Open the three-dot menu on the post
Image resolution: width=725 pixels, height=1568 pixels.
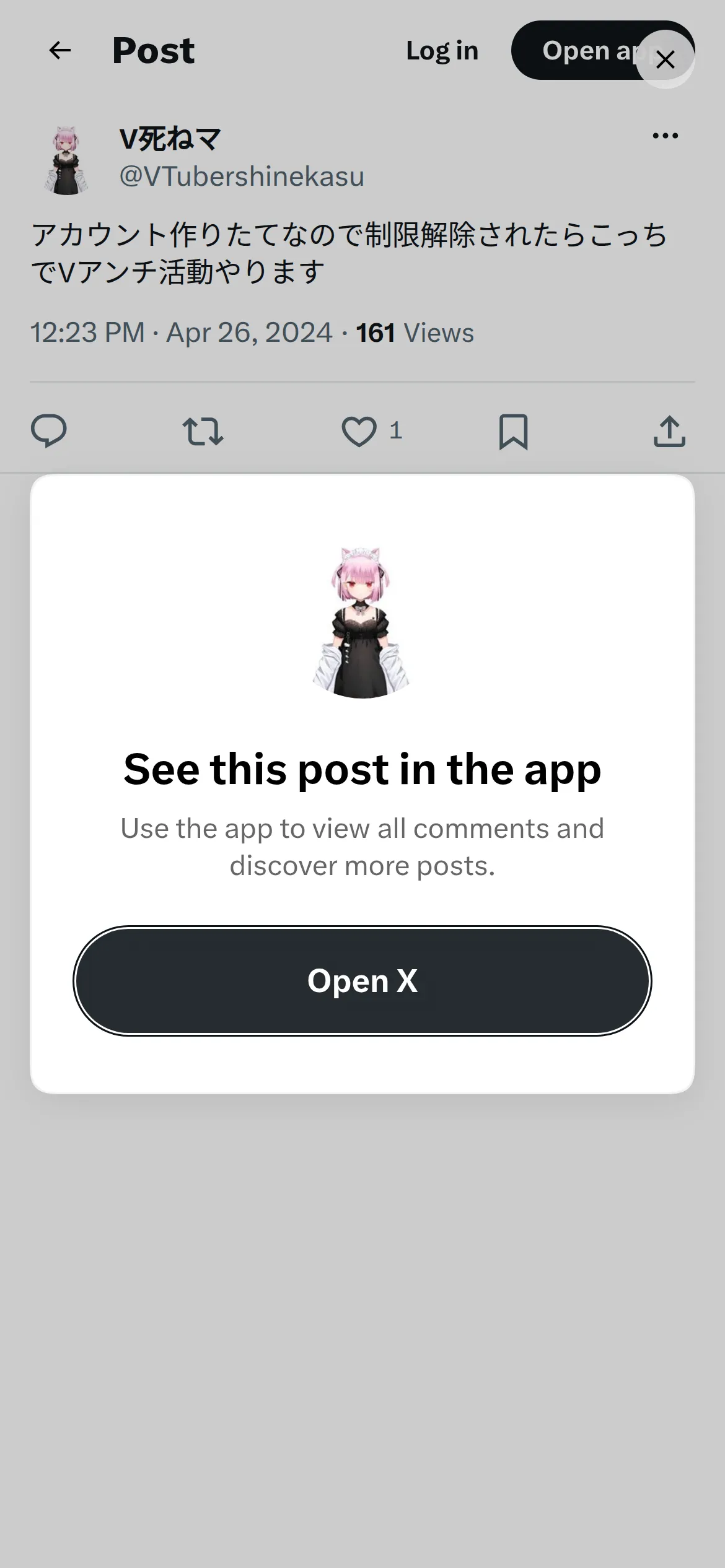(x=666, y=136)
